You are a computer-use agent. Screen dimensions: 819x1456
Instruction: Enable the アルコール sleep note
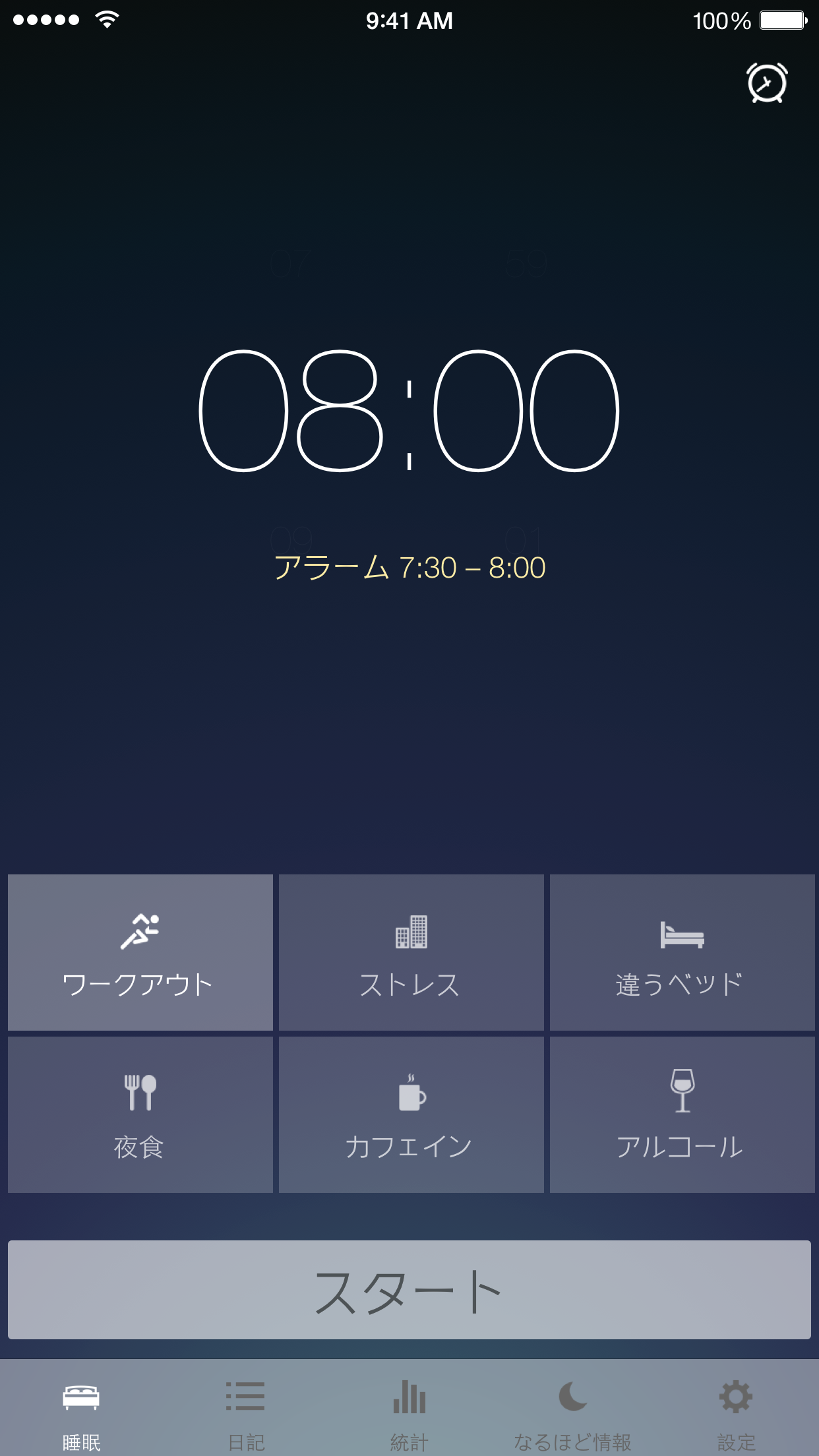(x=682, y=1114)
